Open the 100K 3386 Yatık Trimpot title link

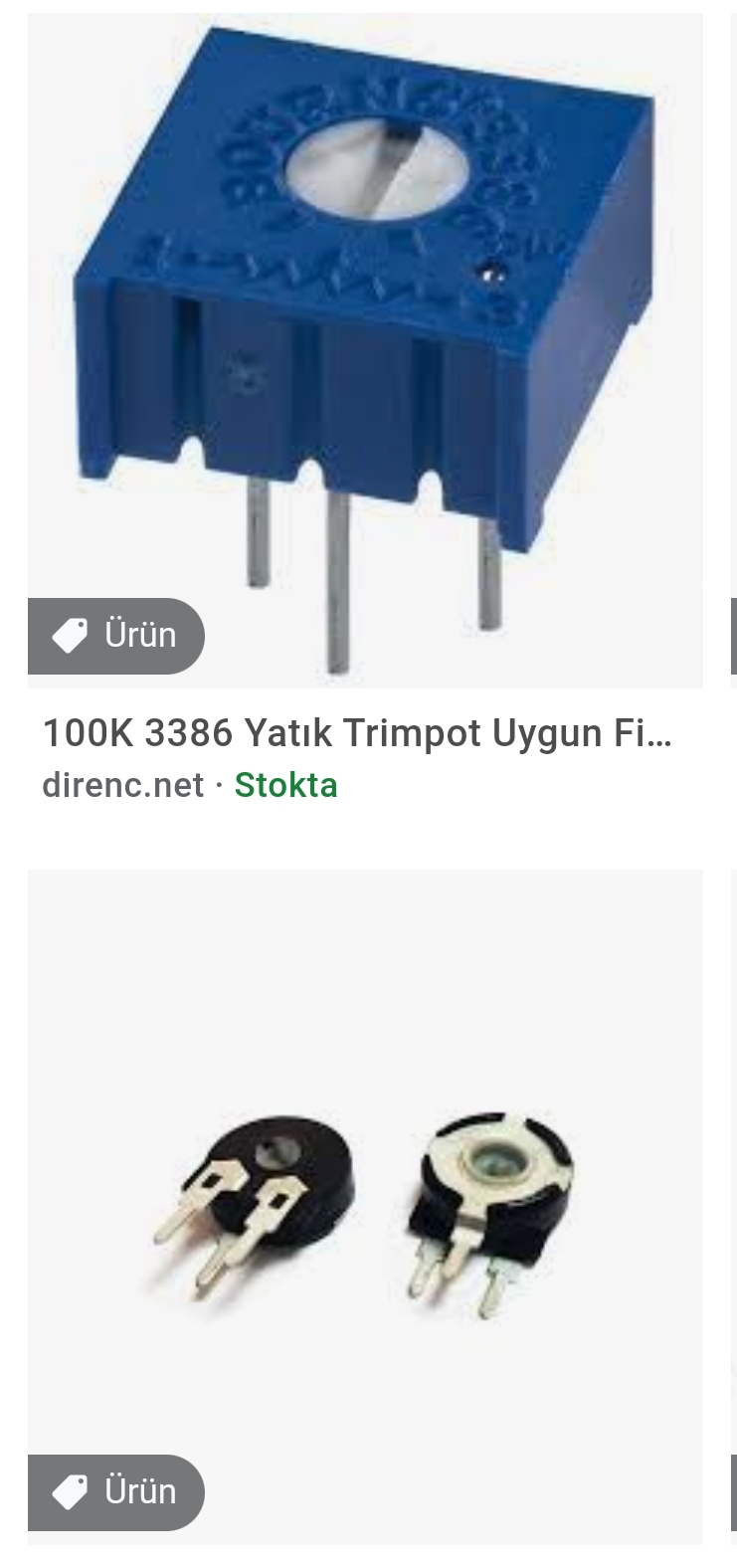pos(357,734)
